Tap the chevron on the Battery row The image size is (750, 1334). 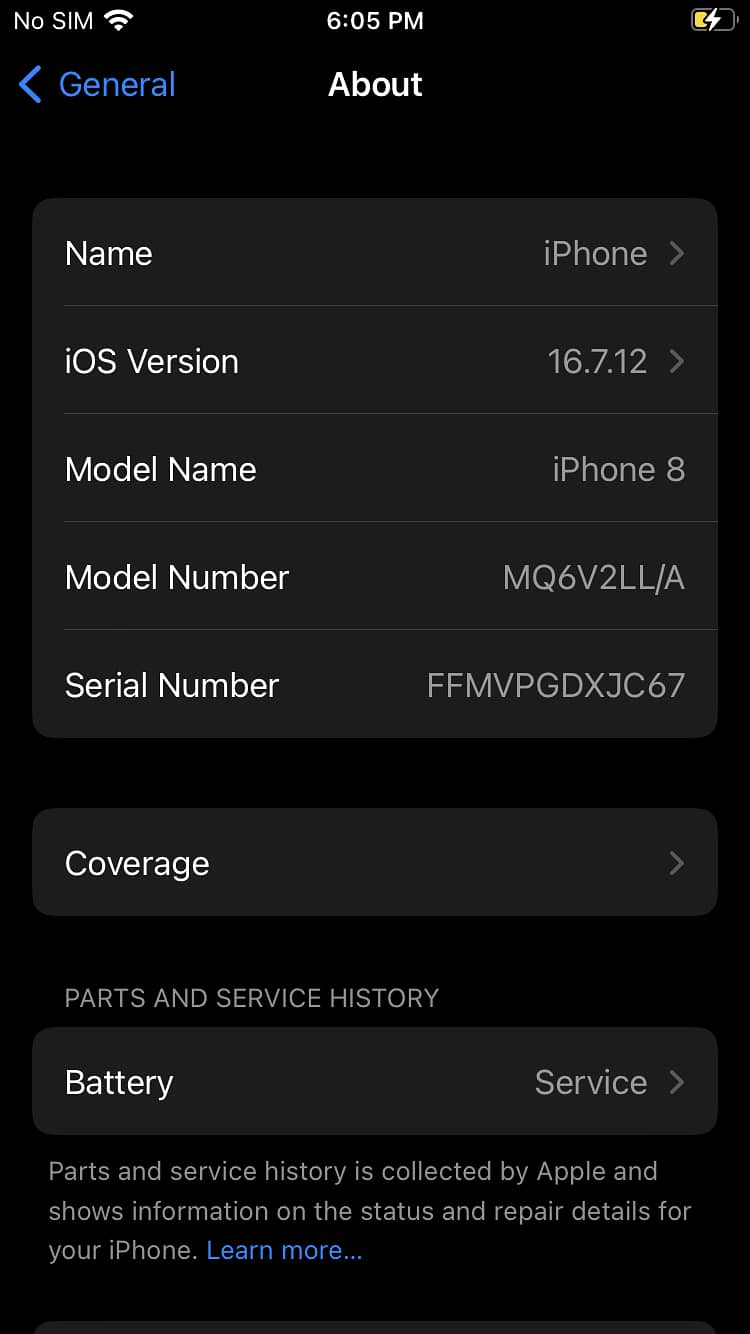pyautogui.click(x=676, y=1082)
